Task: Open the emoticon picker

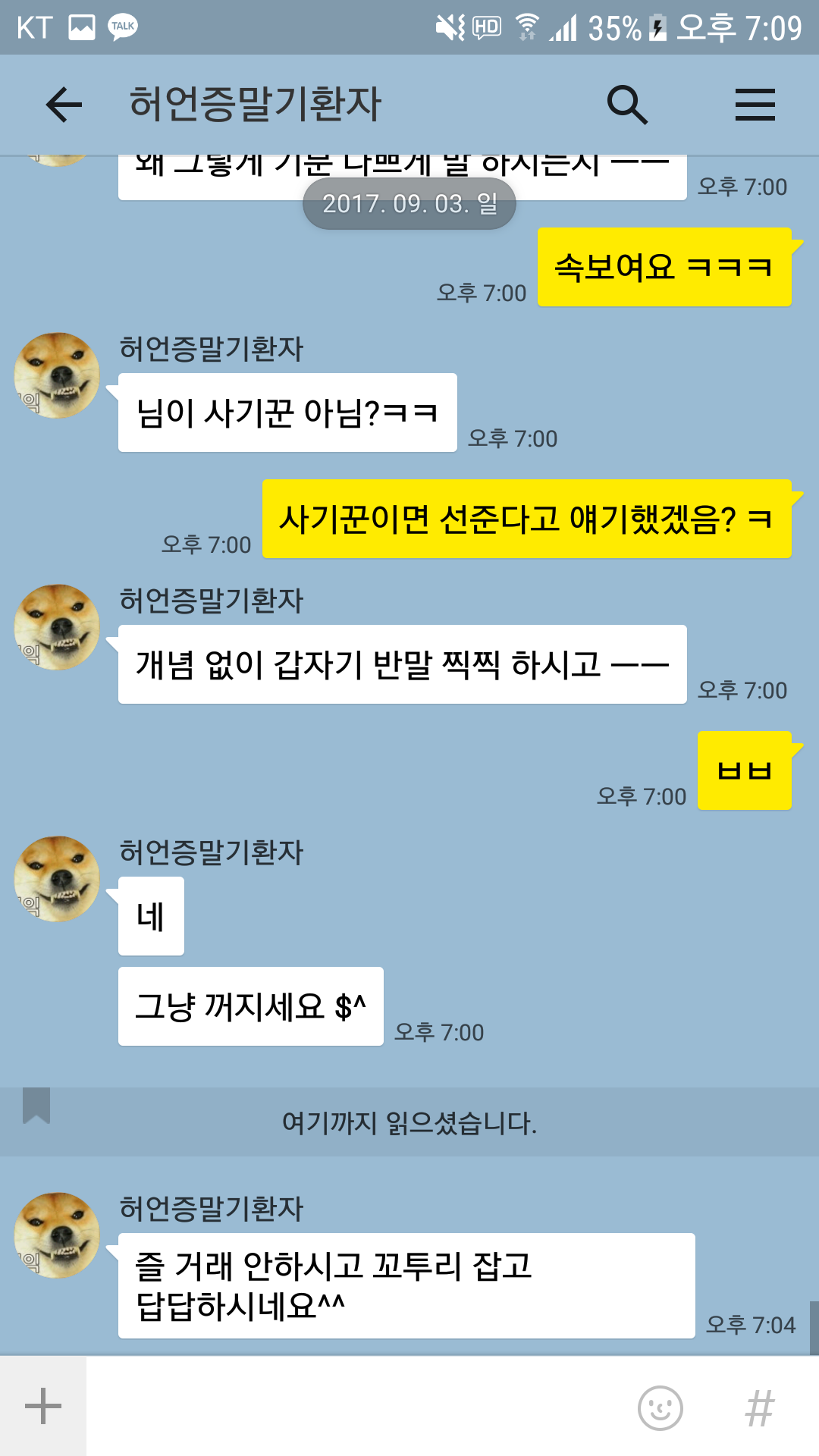Action: pos(660,1408)
